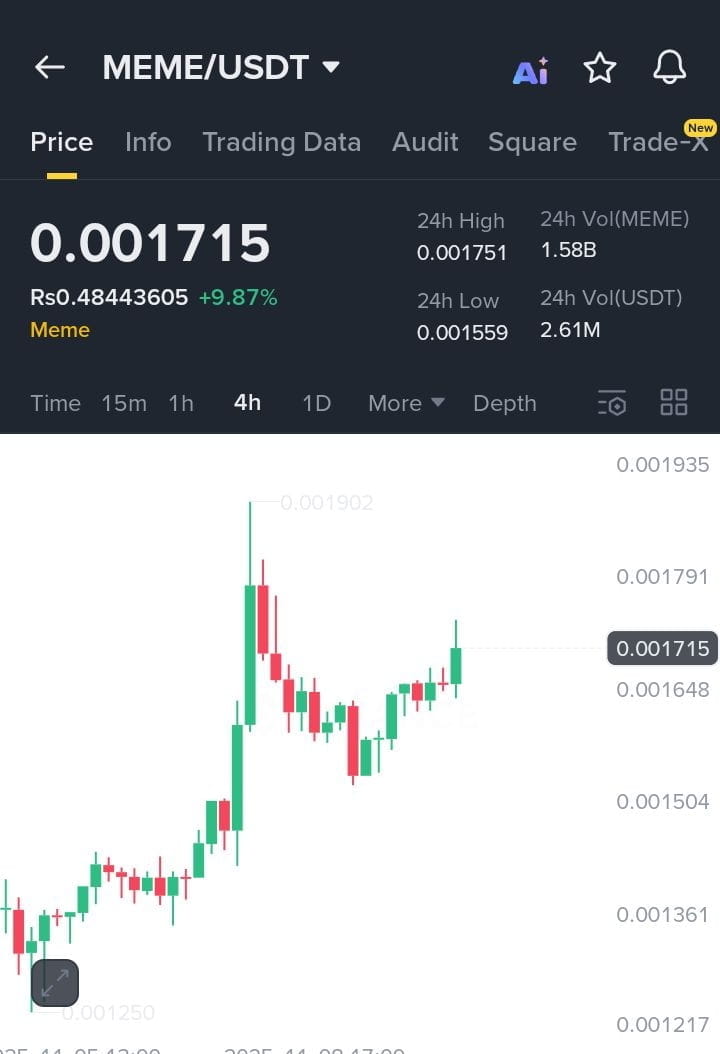Select the 1D interval
This screenshot has width=720, height=1054.
tap(316, 403)
